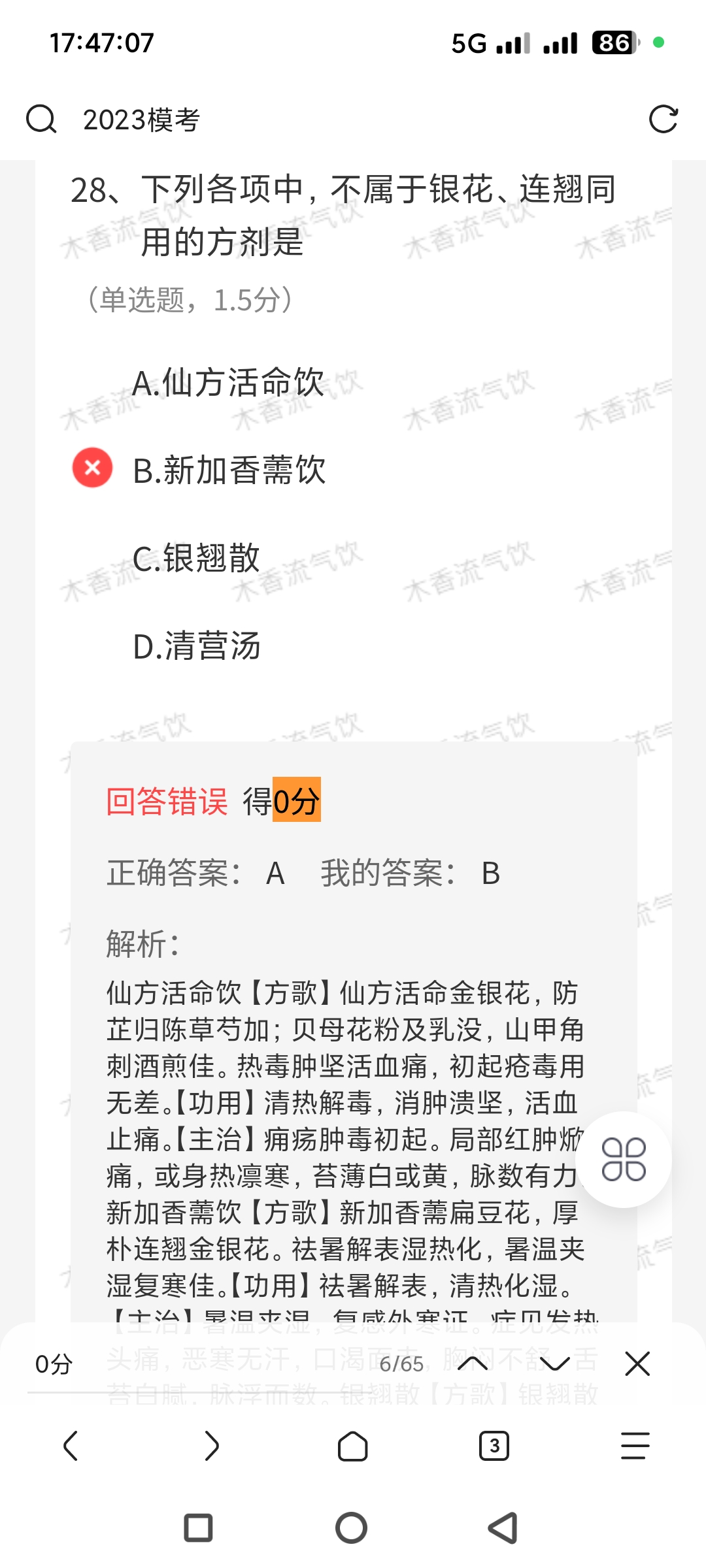Tap the search icon beside 2023模考
The width and height of the screenshot is (706, 1568).
click(x=41, y=120)
